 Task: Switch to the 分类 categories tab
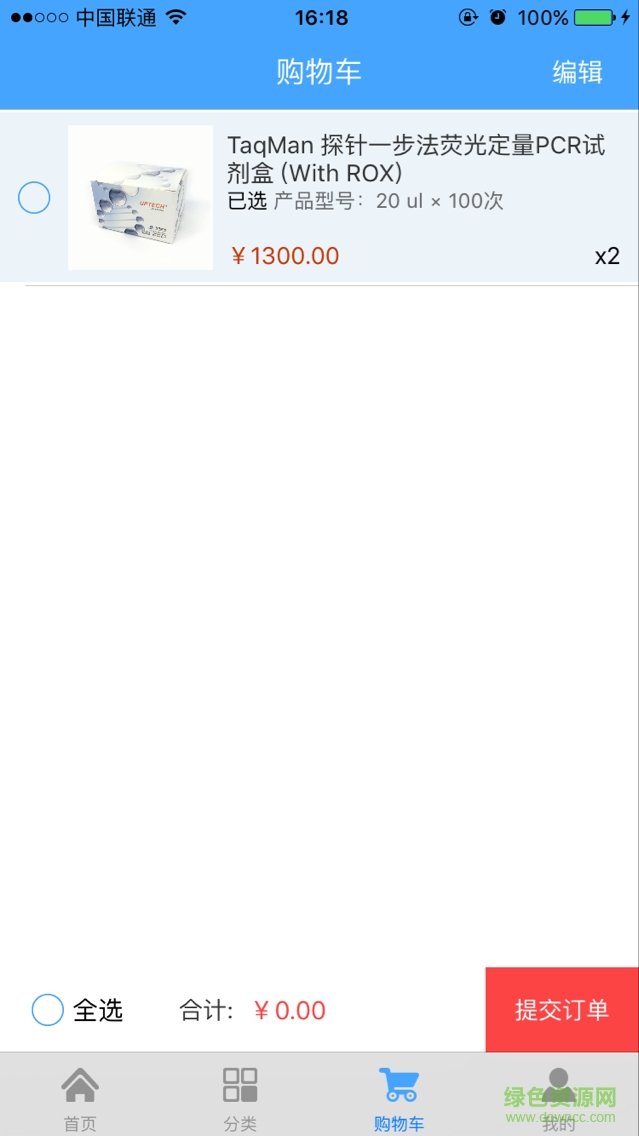click(240, 1097)
